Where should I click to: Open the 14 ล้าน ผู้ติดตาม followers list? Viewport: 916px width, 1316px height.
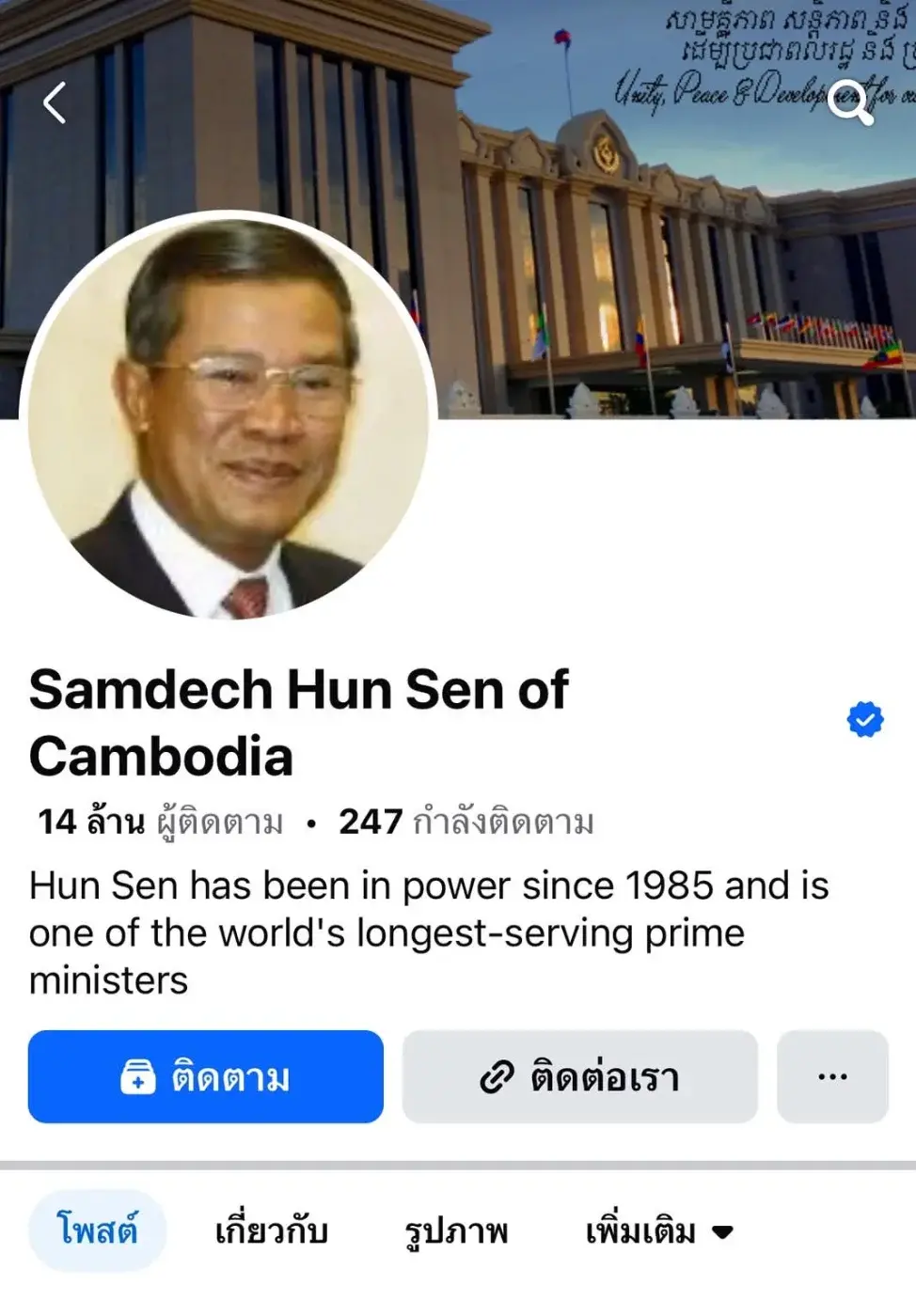click(160, 822)
